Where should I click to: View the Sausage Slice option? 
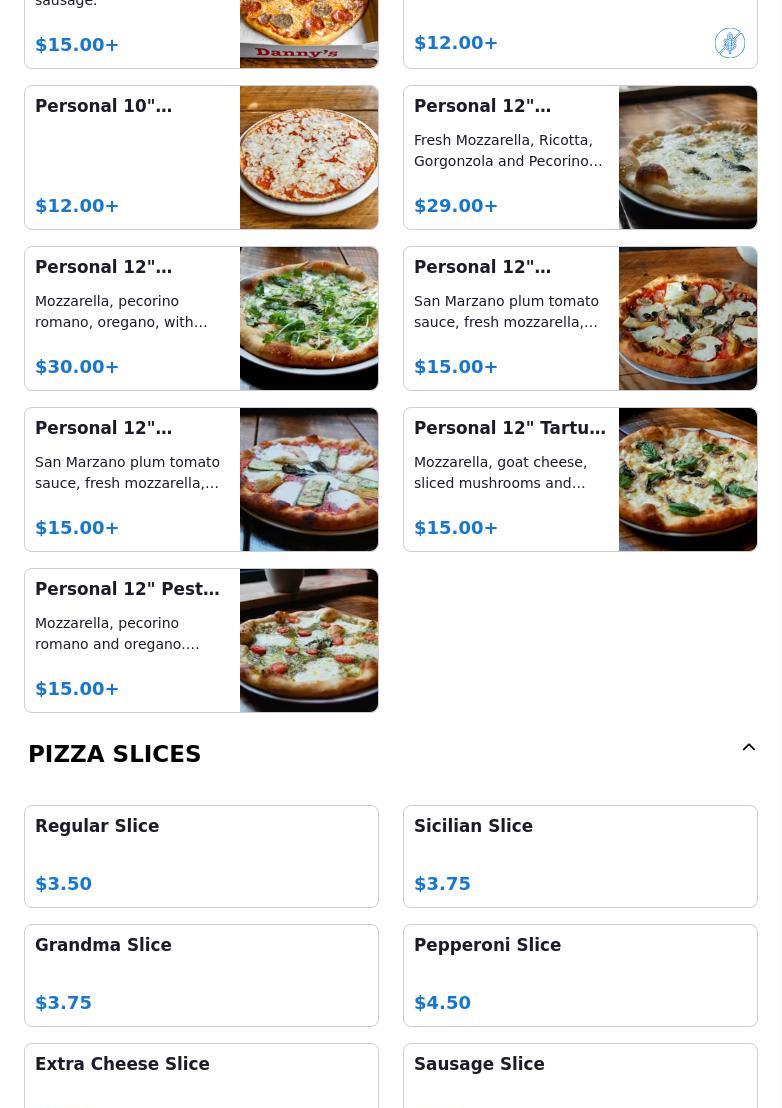click(x=580, y=1075)
